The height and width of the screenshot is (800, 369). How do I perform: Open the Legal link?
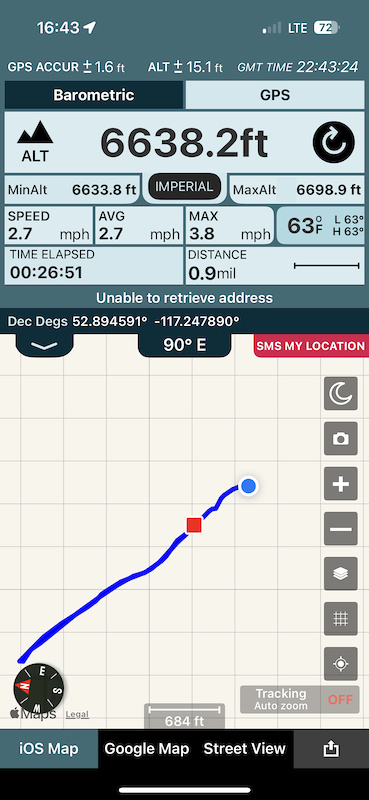pos(77,714)
